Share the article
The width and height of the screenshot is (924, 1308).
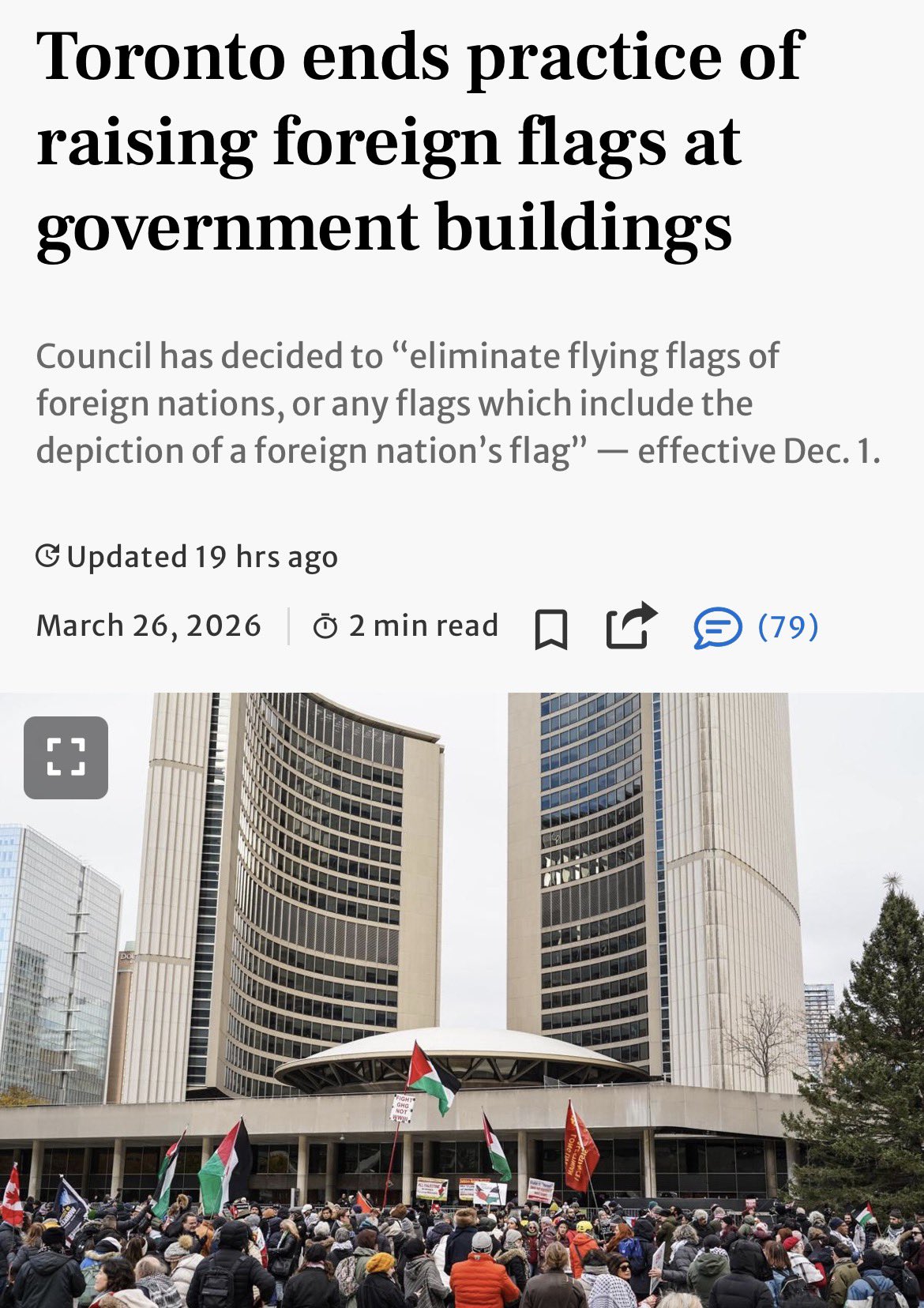(x=630, y=626)
